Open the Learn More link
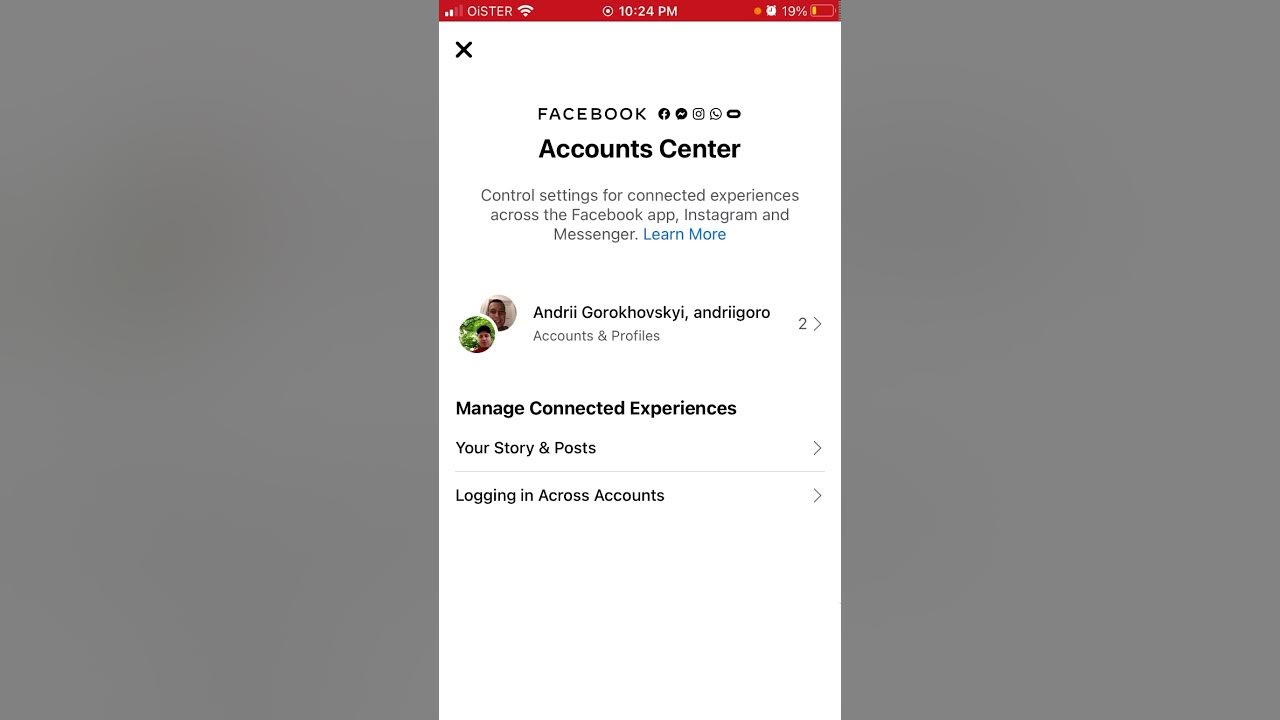1280x720 pixels. click(684, 234)
